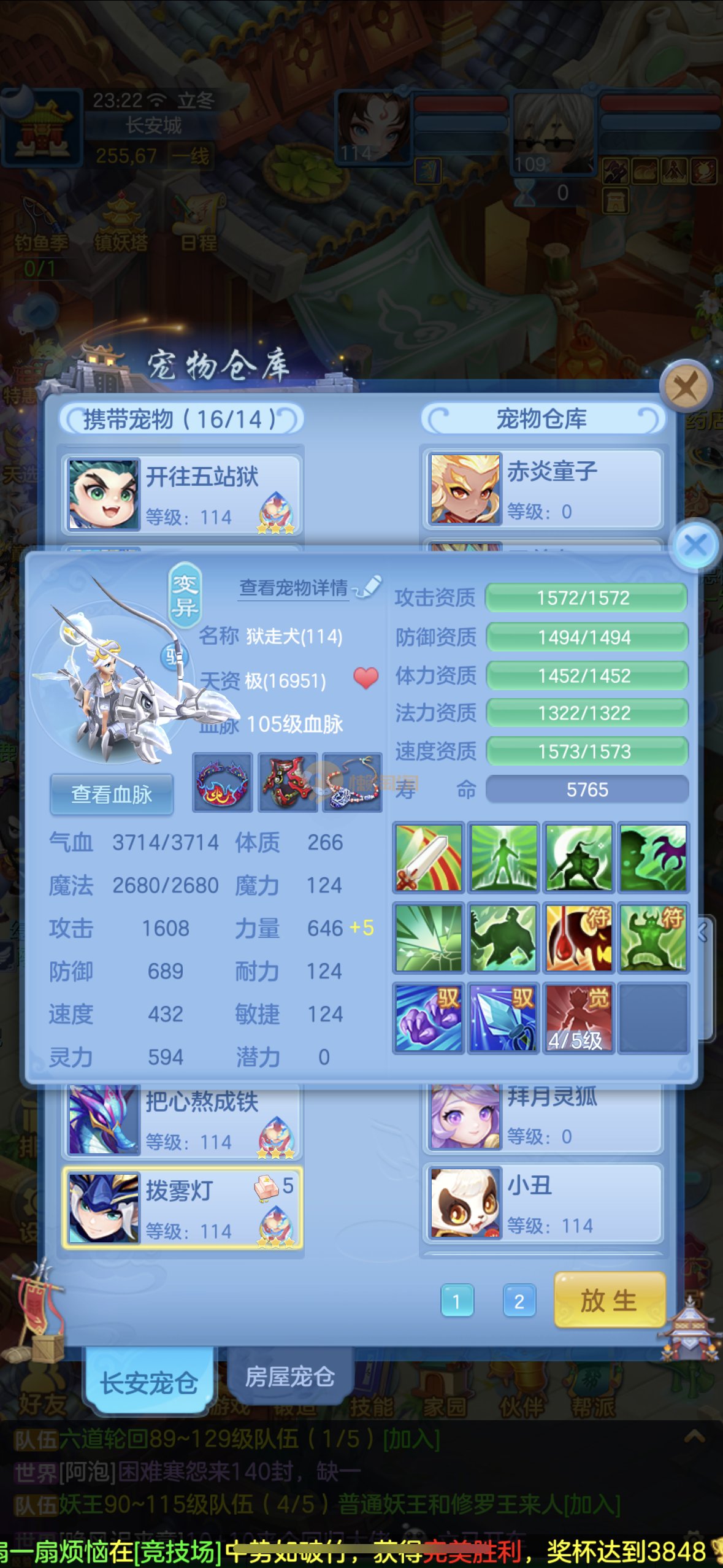Choose 赤炎童子 in the warehouse

coord(542,489)
